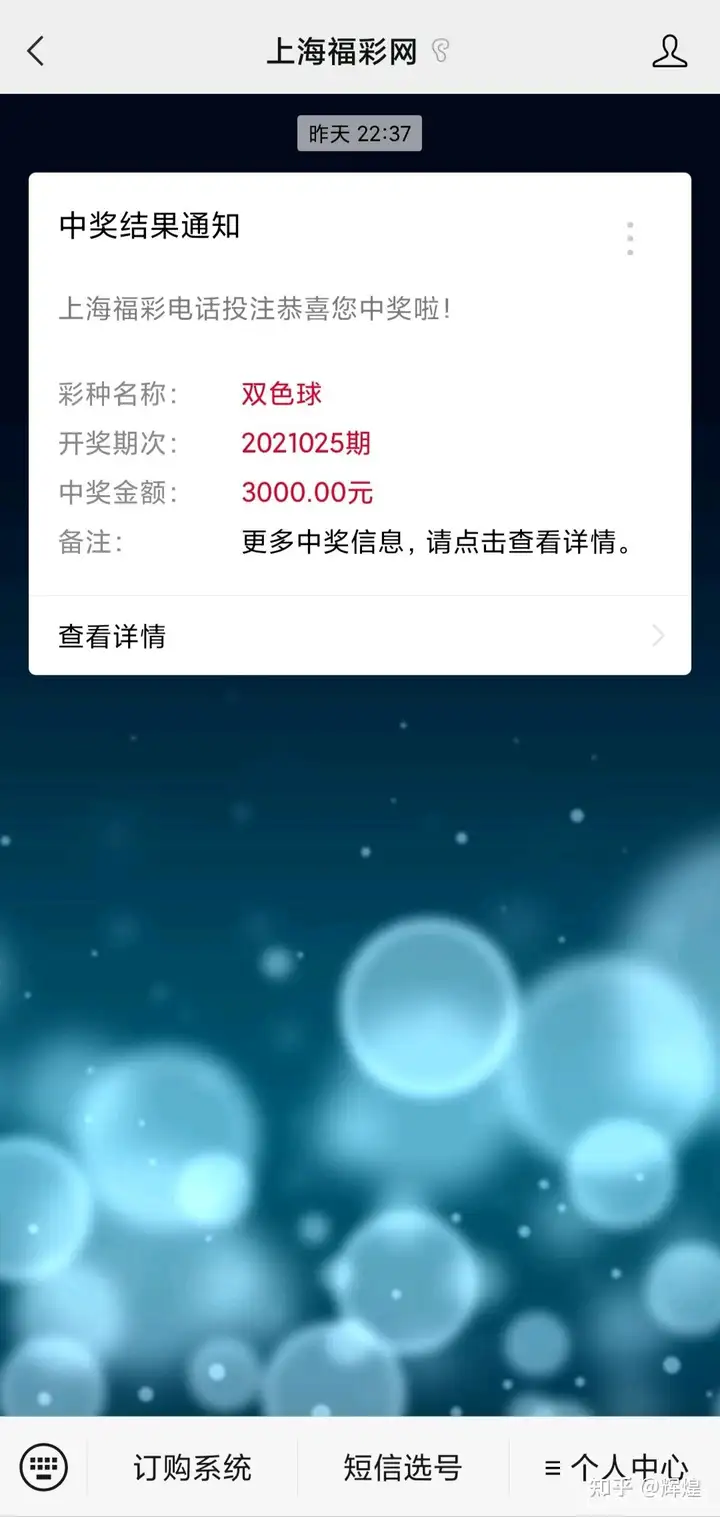Open the 短信选号 menu

pos(403,1467)
